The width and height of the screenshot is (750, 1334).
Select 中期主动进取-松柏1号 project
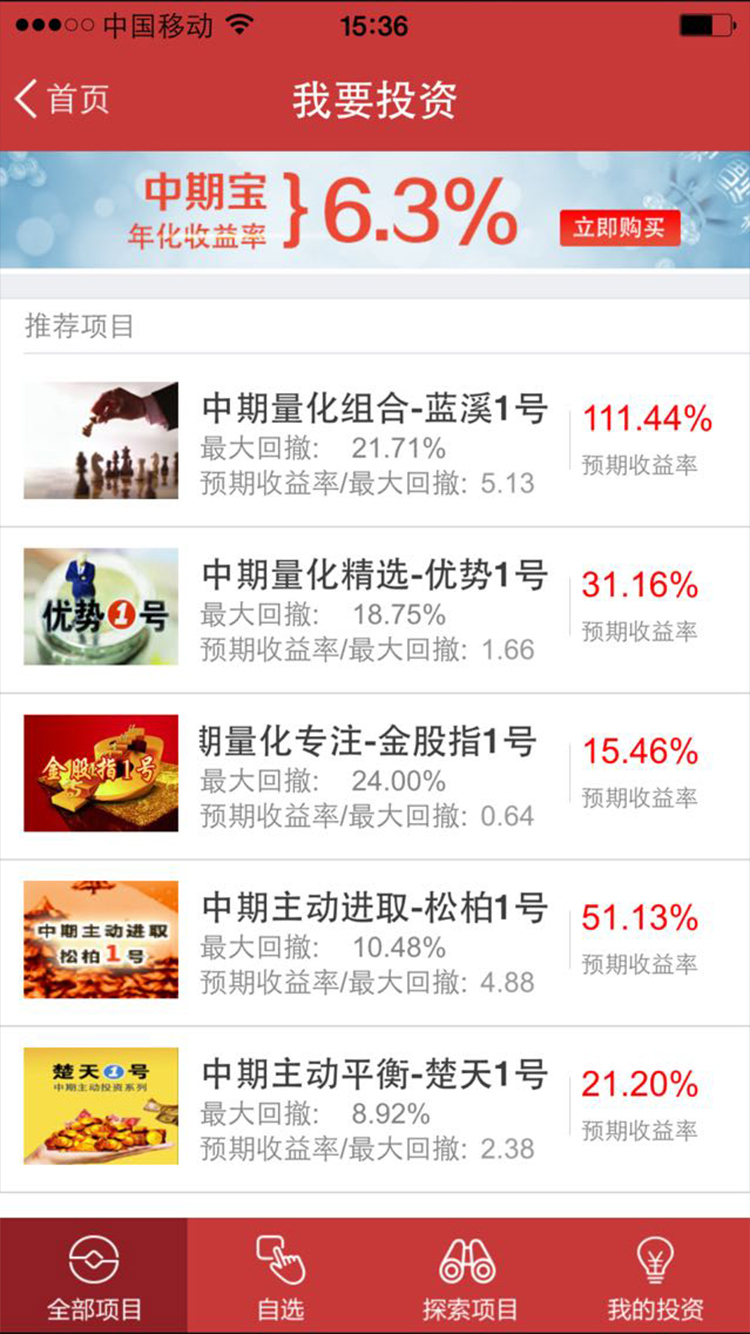point(375,941)
